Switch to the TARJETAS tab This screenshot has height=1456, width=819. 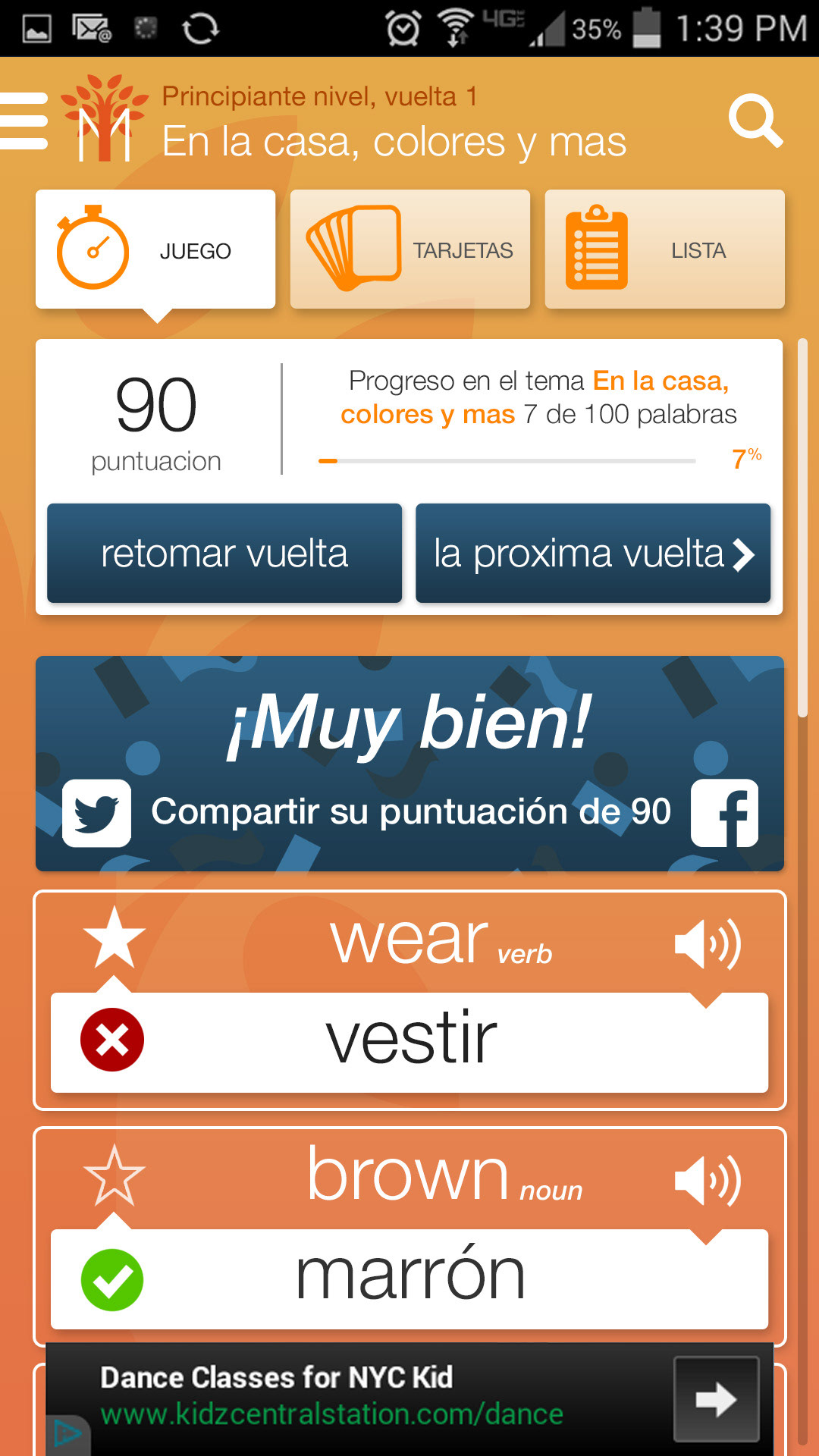coord(409,249)
